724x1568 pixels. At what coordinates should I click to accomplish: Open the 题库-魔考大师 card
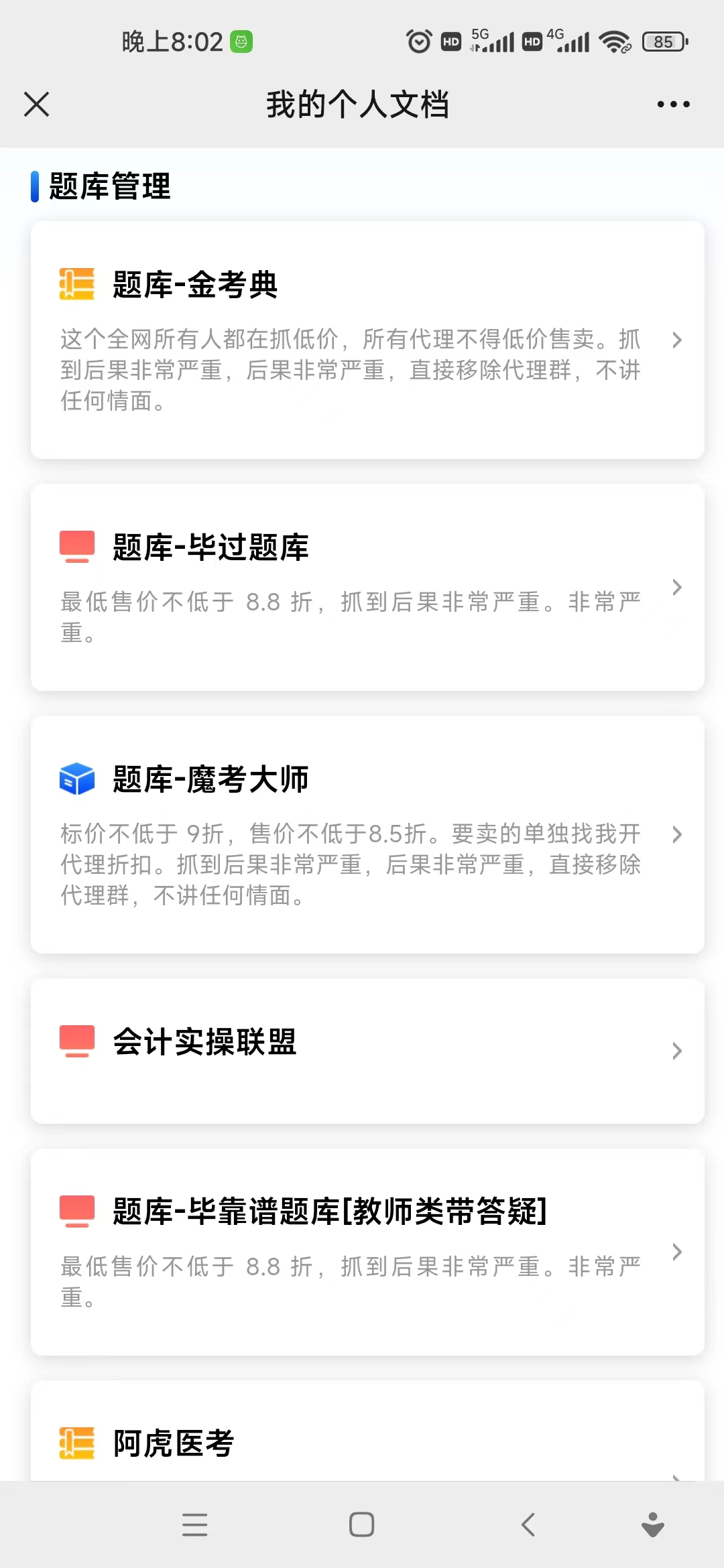point(367,835)
